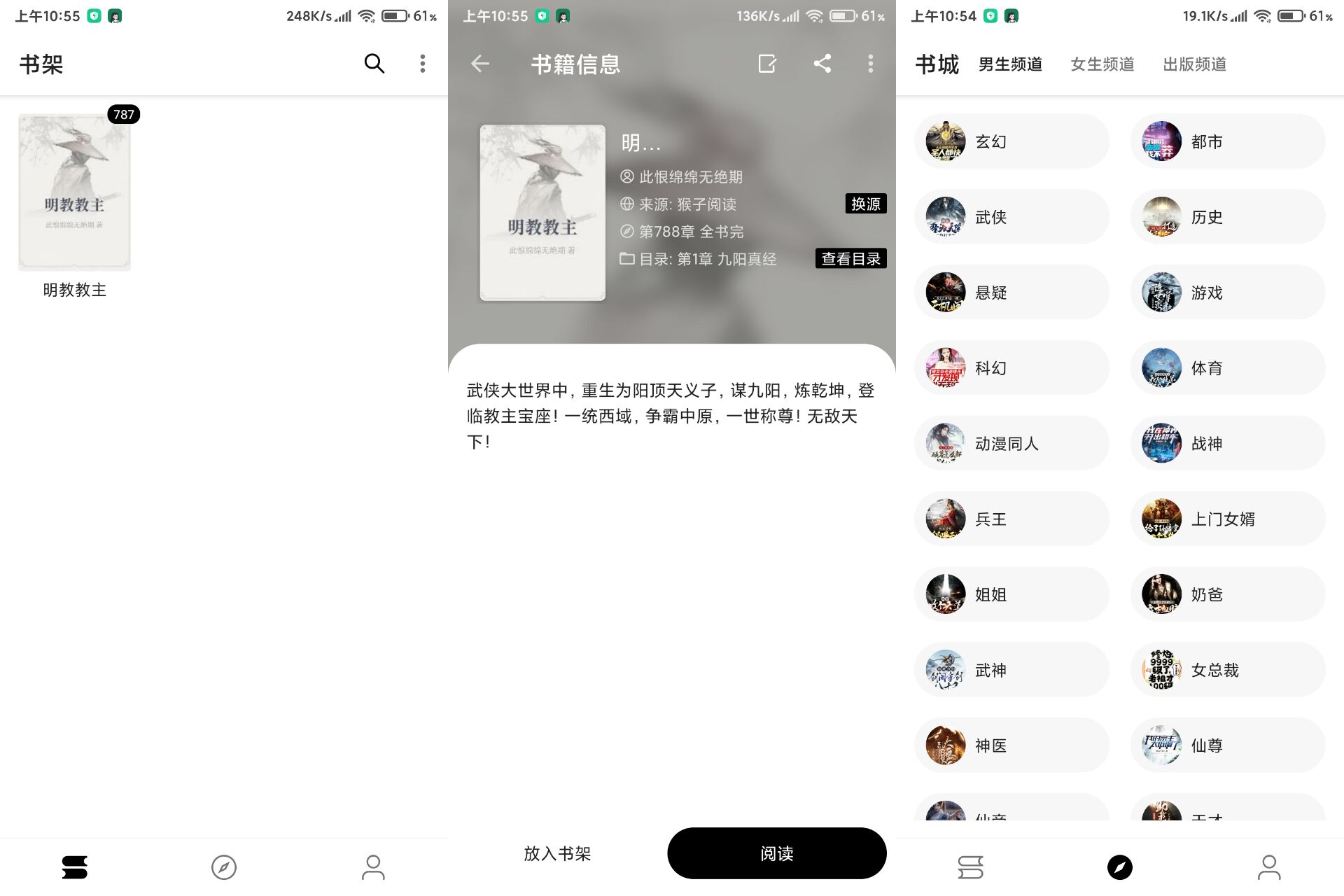Open the 女总裁 category
This screenshot has height=896, width=1344.
(x=1227, y=671)
